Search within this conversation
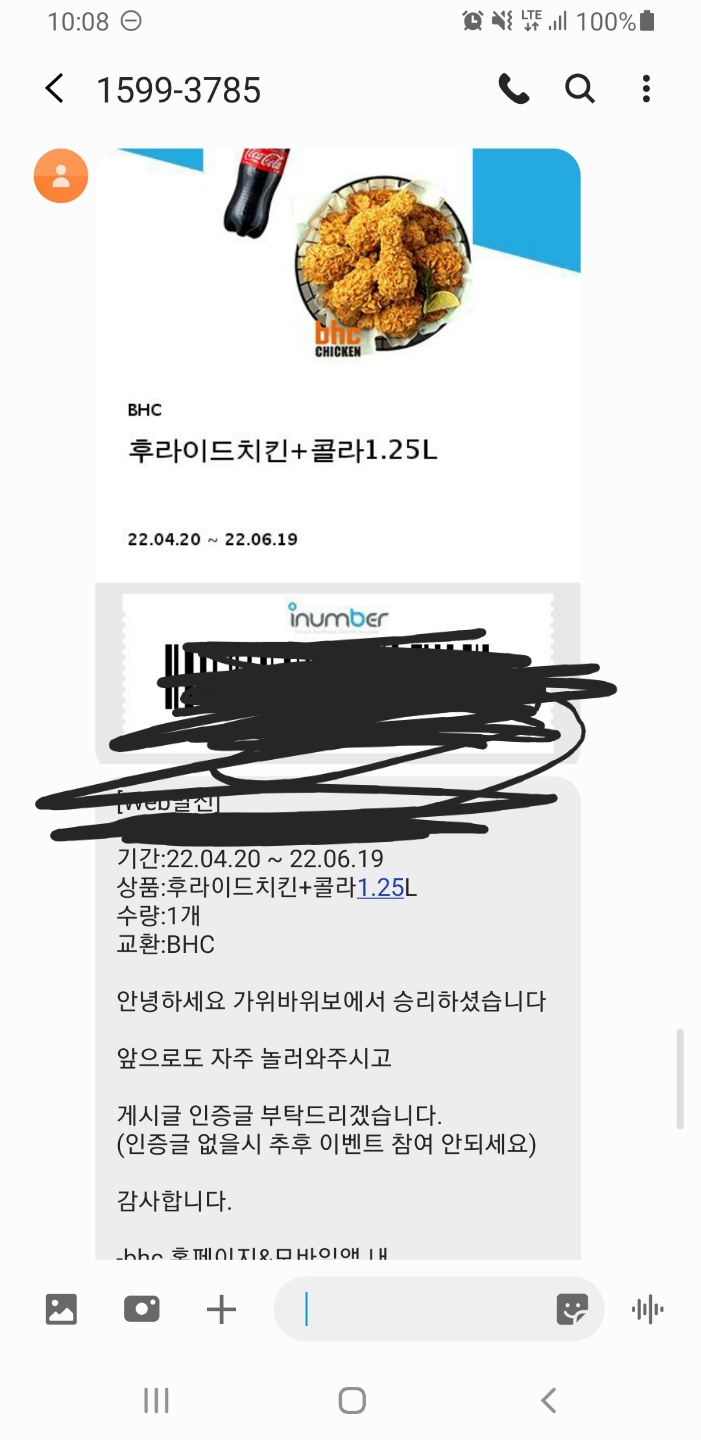Image resolution: width=701 pixels, height=1440 pixels. 580,89
